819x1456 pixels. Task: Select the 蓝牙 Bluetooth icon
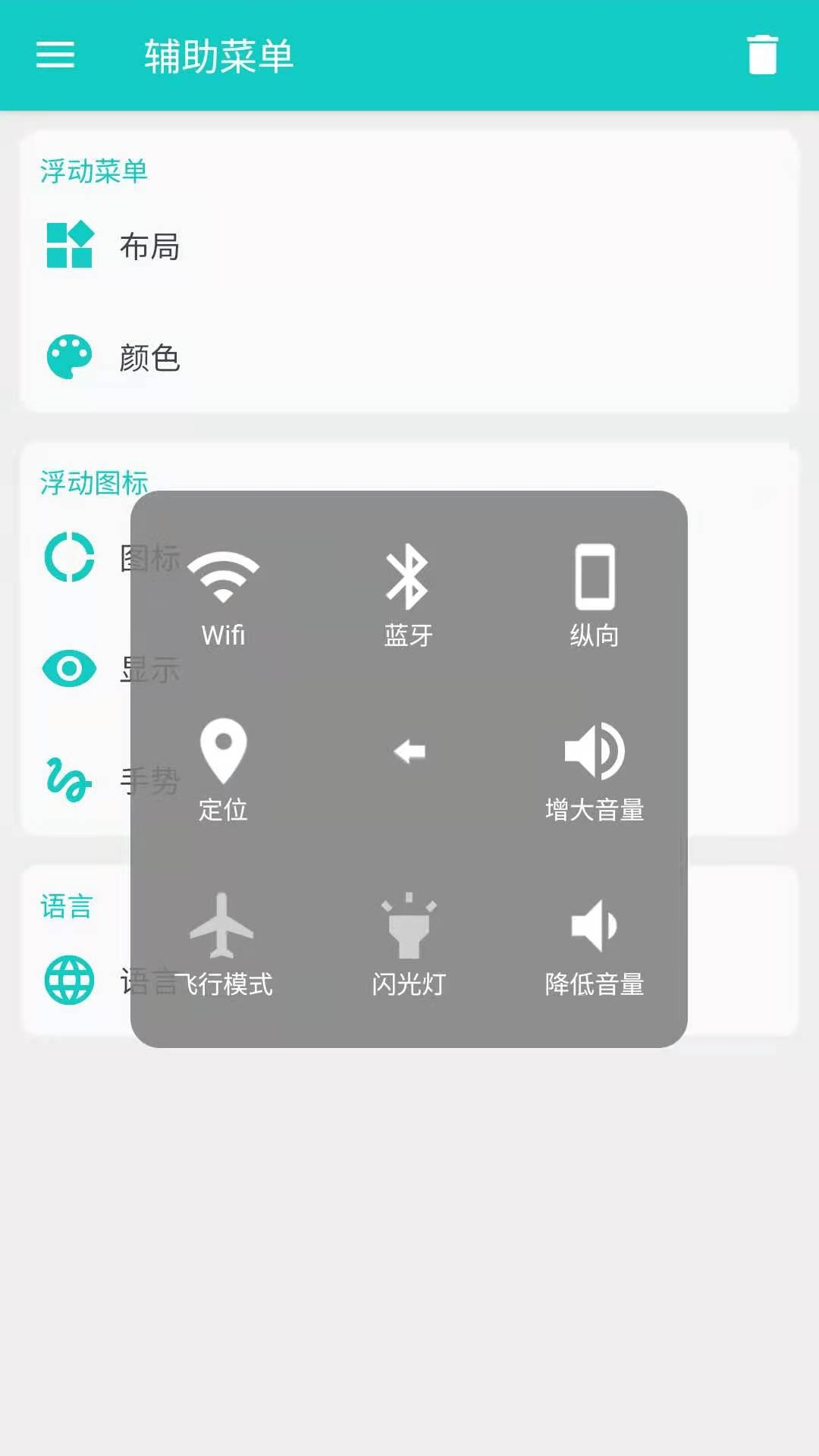[409, 580]
